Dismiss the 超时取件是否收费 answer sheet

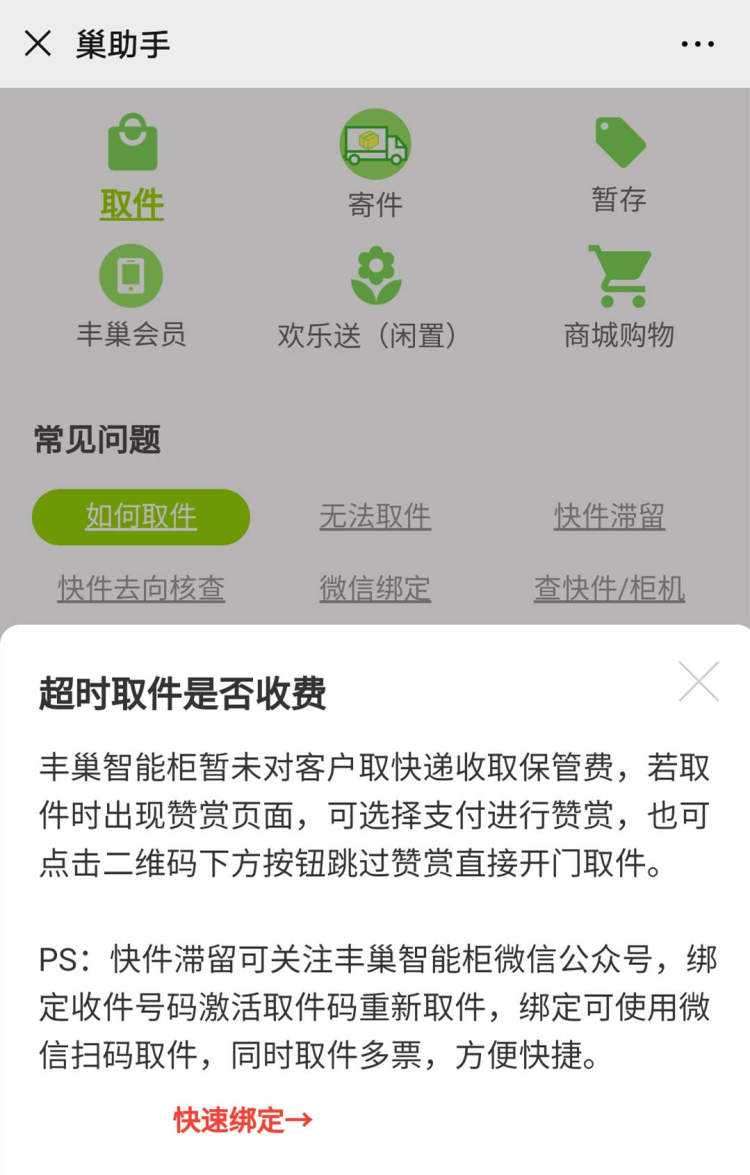click(x=698, y=682)
